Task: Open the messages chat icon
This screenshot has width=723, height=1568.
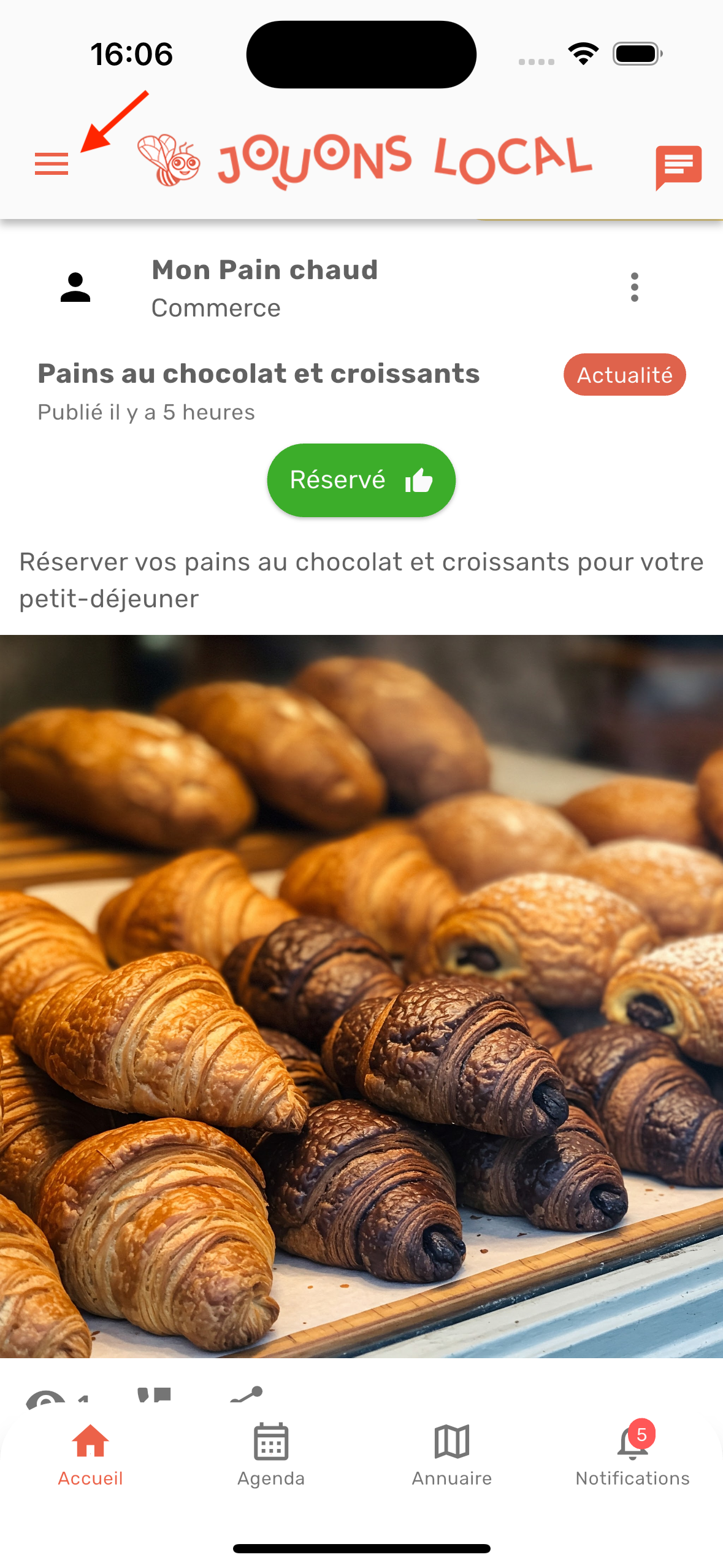Action: click(x=678, y=166)
